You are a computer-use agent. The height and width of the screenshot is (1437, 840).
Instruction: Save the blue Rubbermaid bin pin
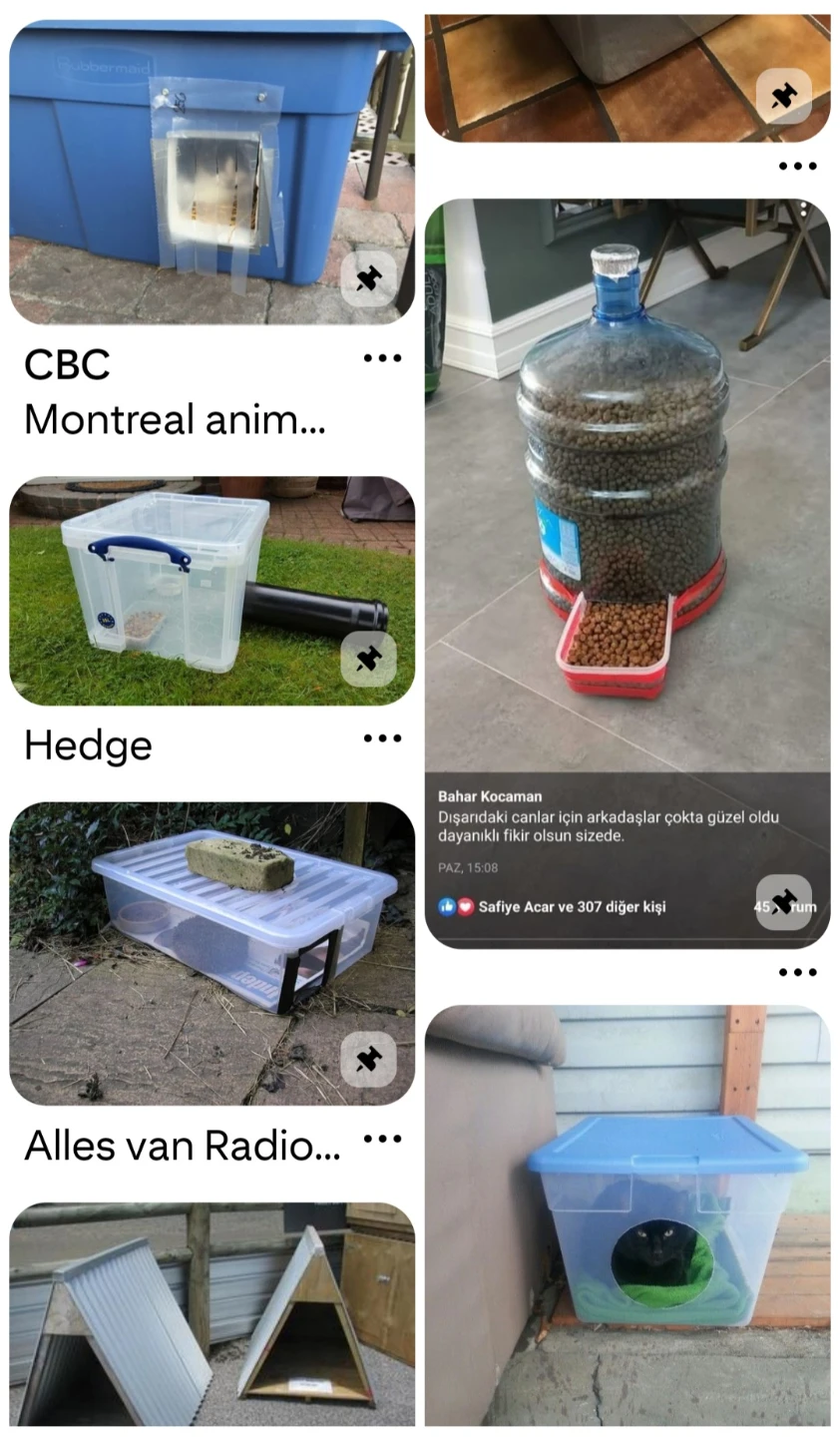coord(369,278)
